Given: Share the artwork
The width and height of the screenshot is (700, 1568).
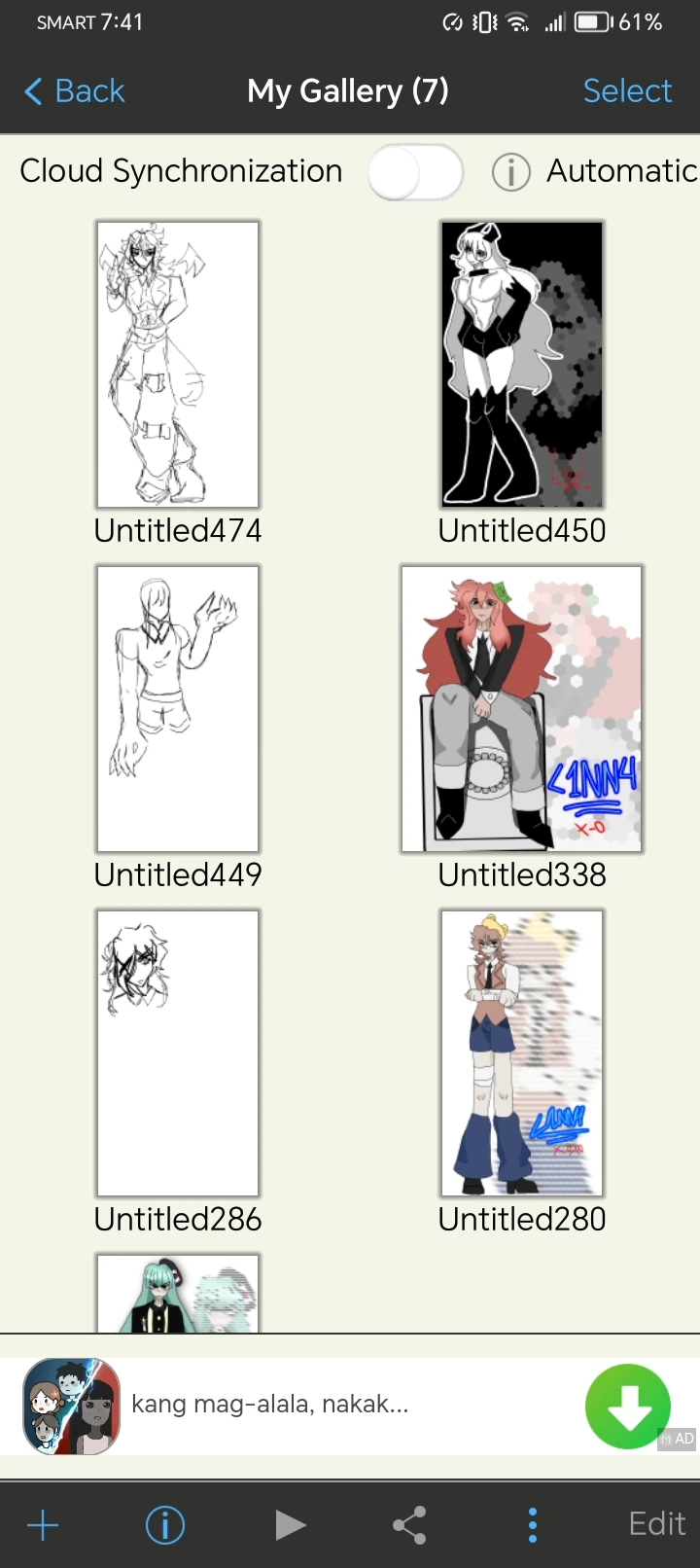Looking at the screenshot, I should 409,1525.
